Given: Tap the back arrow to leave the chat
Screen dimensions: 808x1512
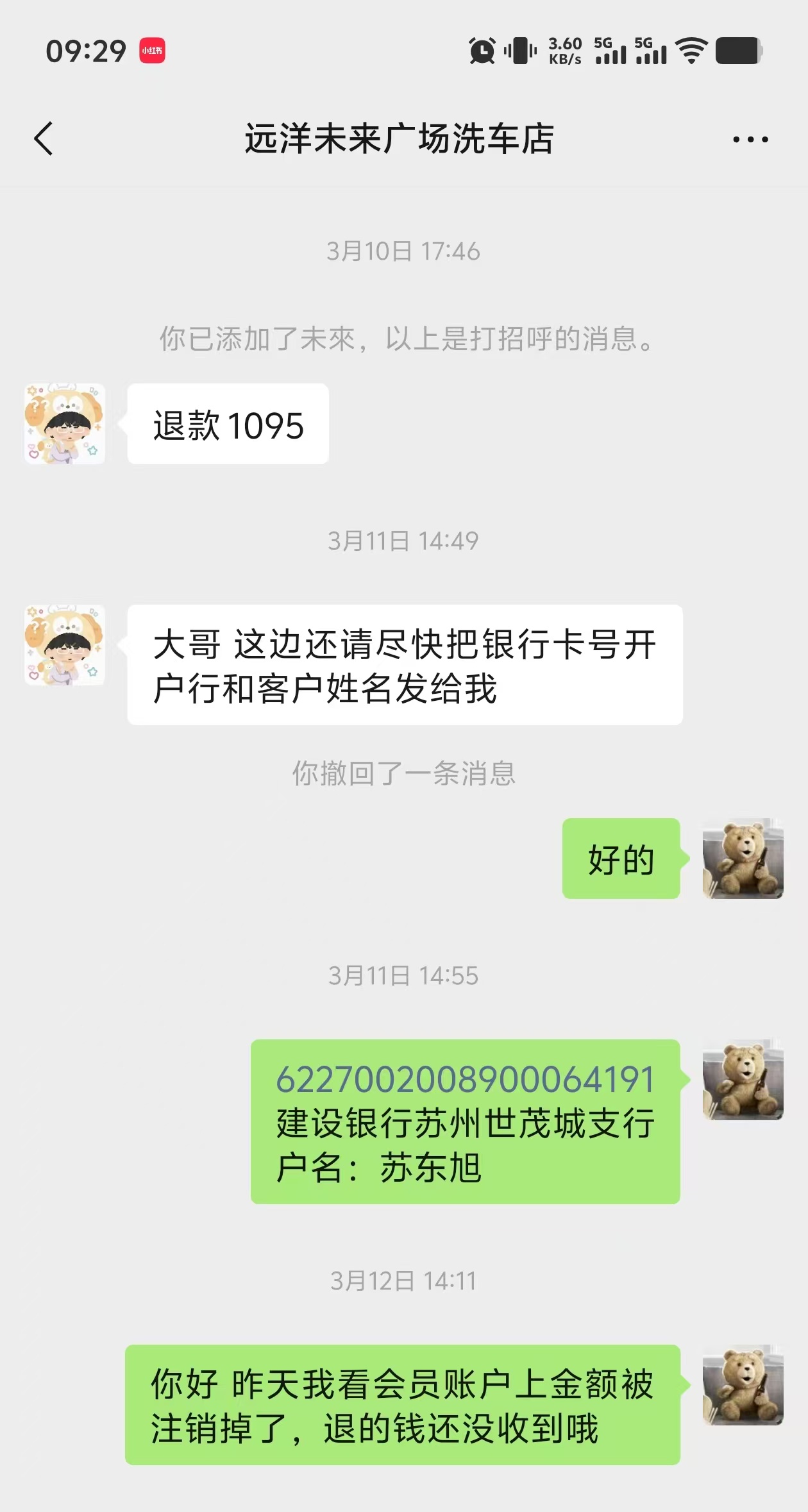Looking at the screenshot, I should (x=44, y=139).
